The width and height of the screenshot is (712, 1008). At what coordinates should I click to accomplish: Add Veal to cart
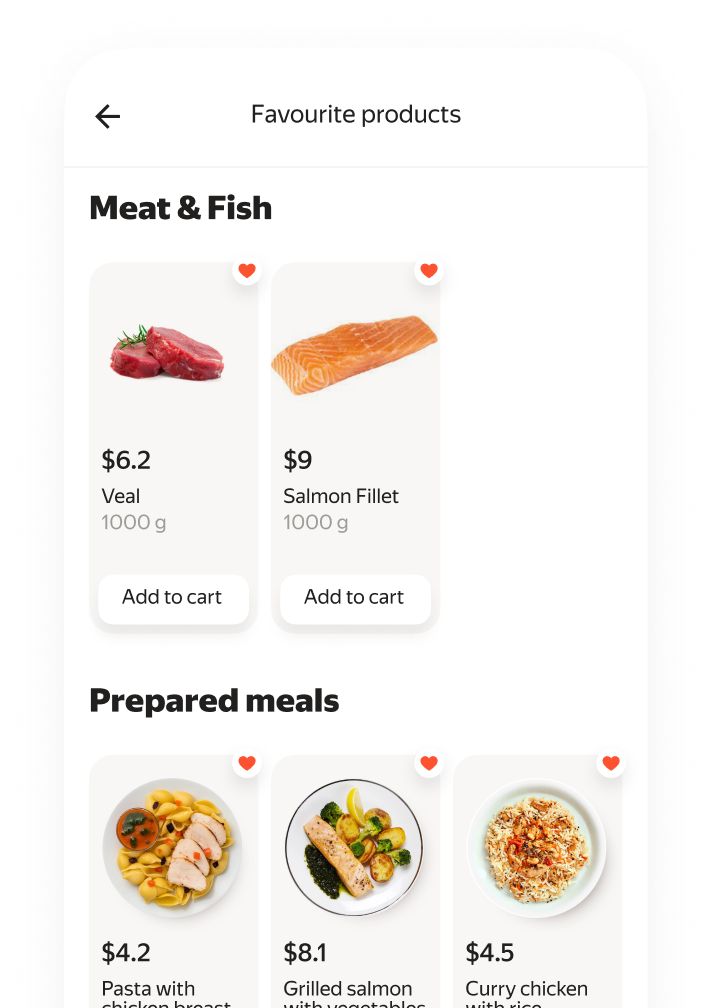coord(173,598)
